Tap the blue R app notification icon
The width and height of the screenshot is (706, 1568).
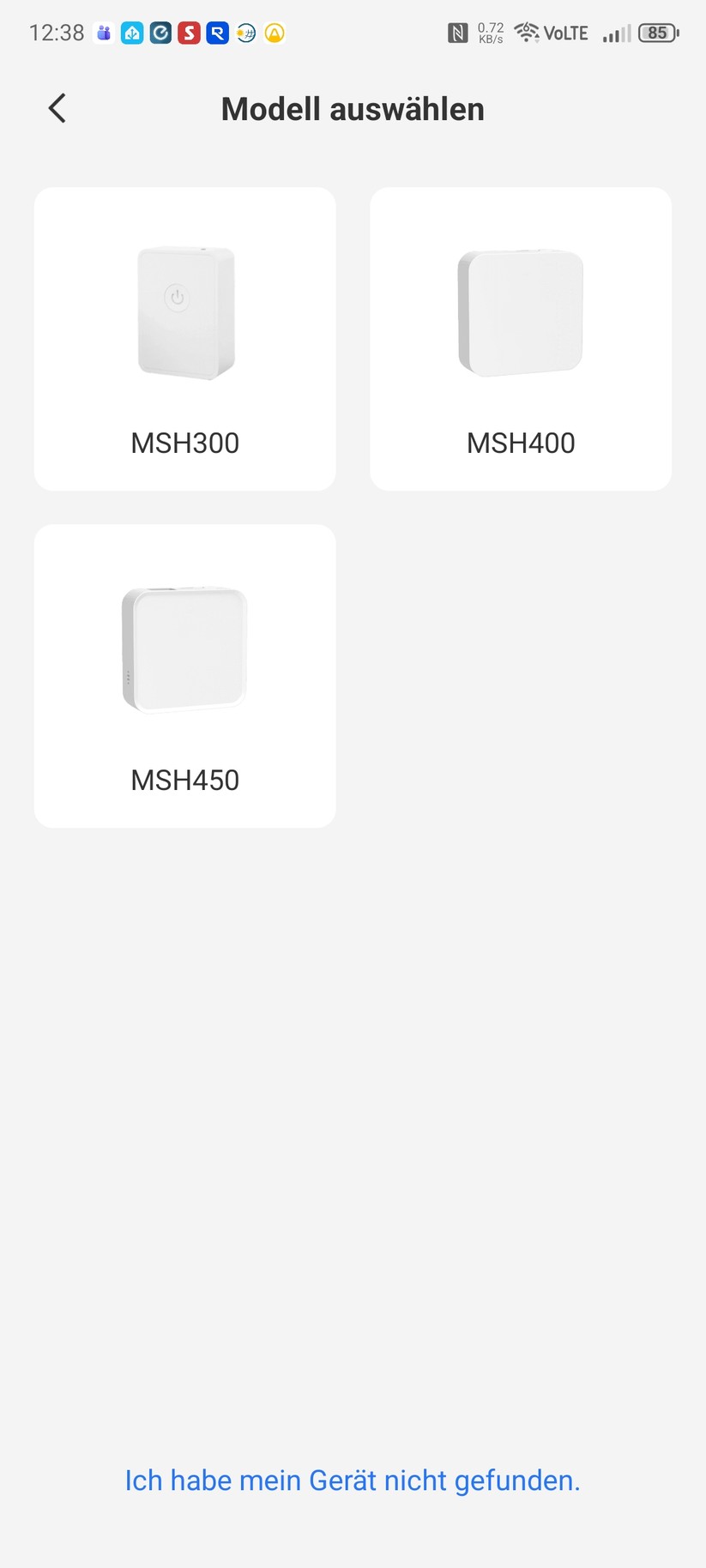click(x=217, y=32)
